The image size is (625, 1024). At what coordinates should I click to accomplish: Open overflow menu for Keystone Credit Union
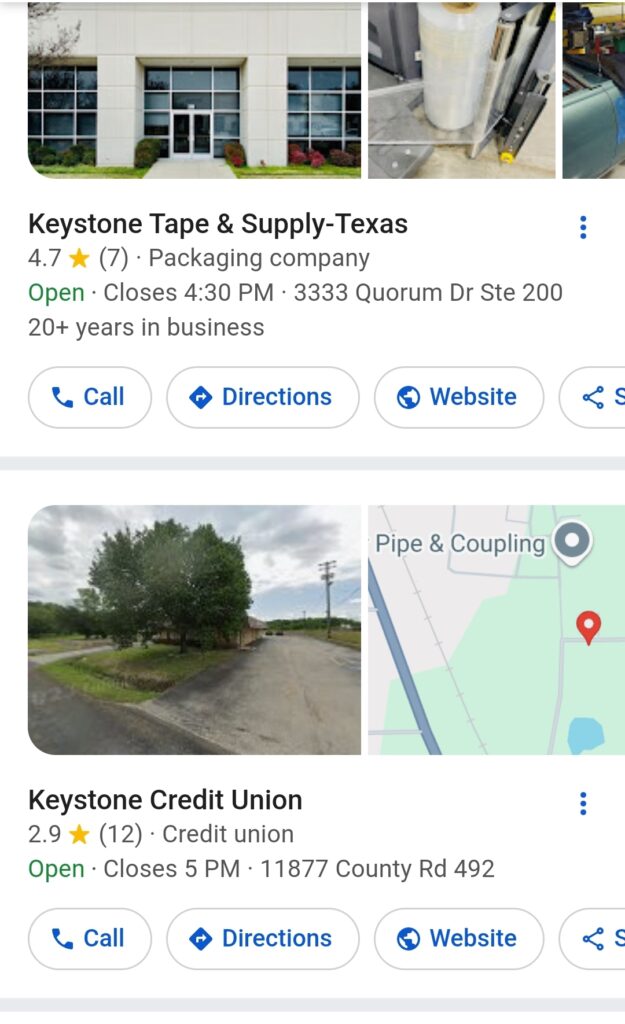coord(583,803)
